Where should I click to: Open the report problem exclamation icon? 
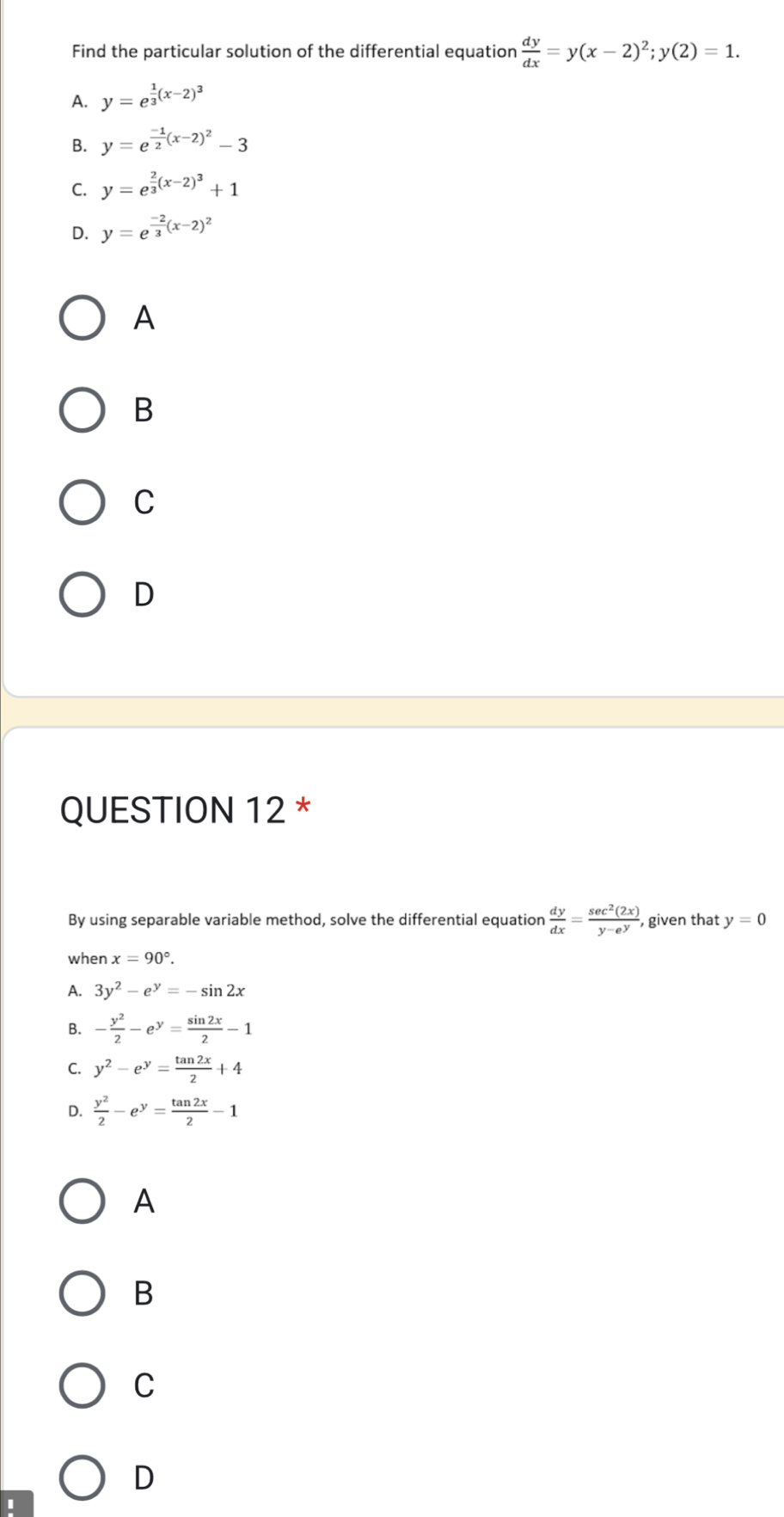point(15,1505)
